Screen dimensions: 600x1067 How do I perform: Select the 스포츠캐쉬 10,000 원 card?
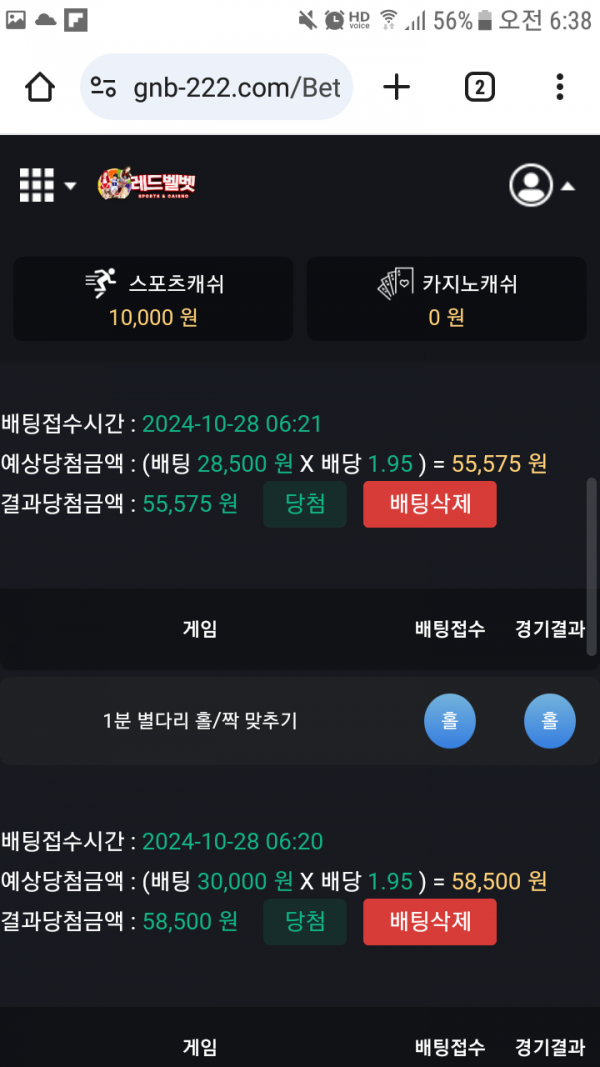[153, 299]
